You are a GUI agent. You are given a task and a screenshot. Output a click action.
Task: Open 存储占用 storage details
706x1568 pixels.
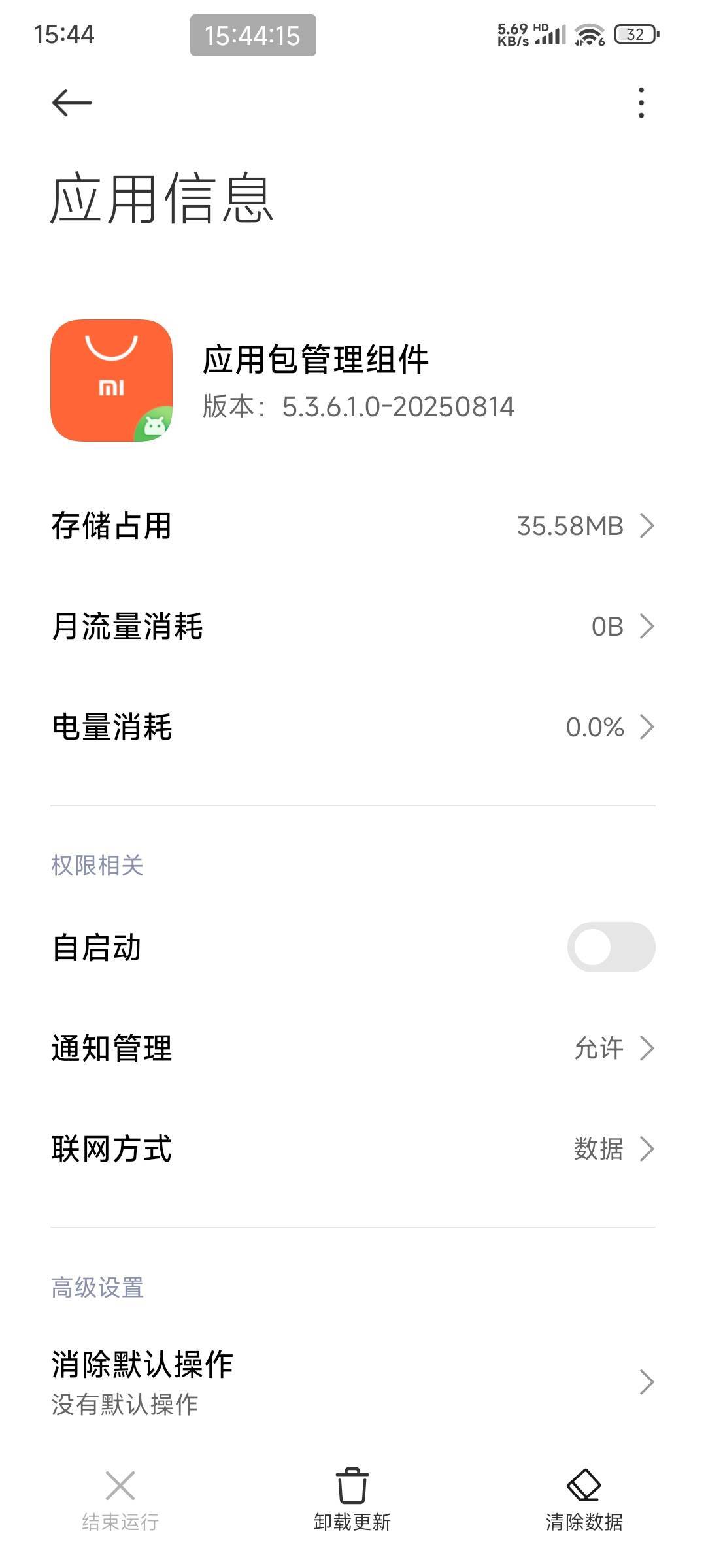pyautogui.click(x=353, y=526)
